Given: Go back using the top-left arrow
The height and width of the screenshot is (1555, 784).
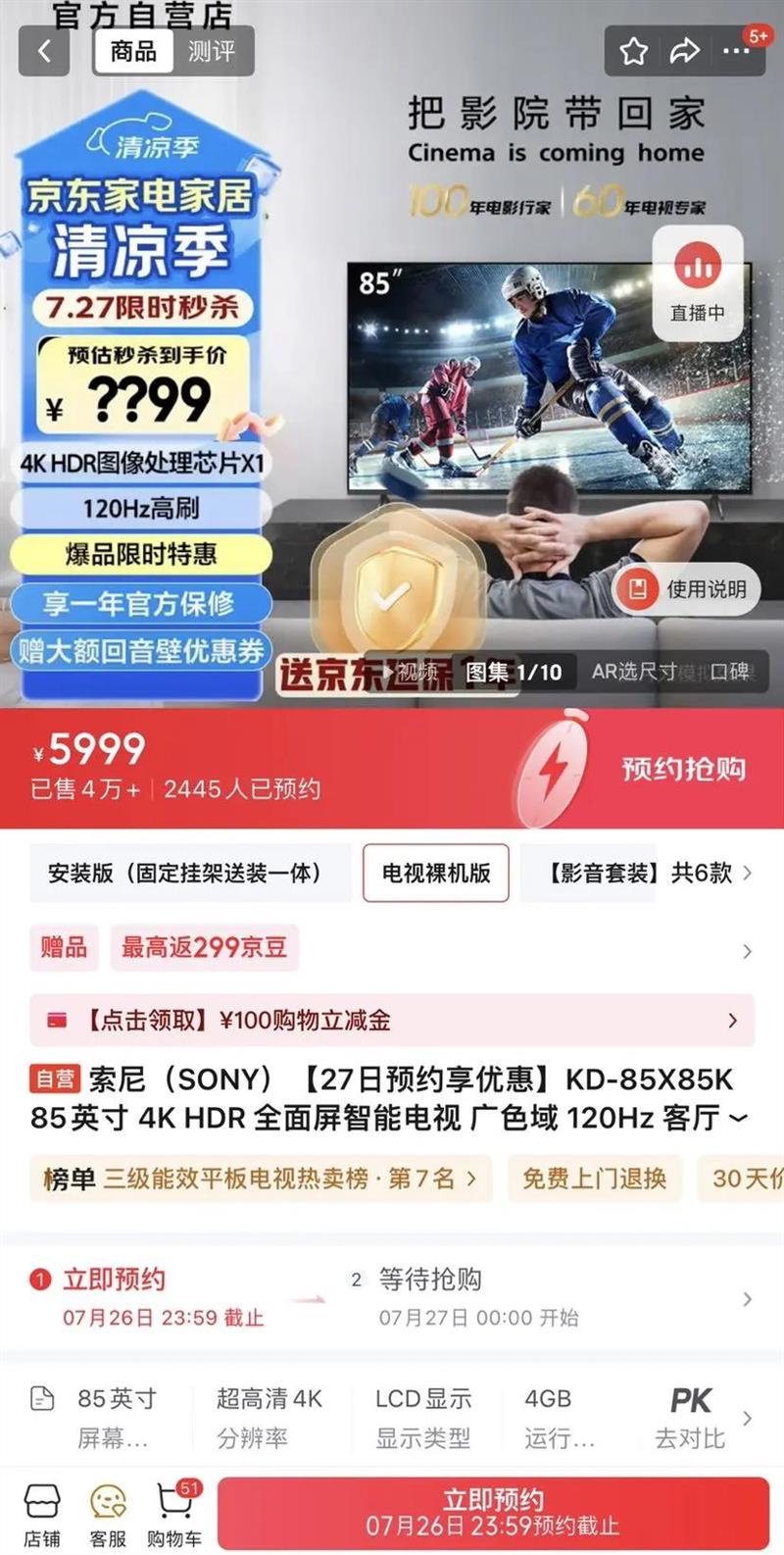Looking at the screenshot, I should 44,51.
